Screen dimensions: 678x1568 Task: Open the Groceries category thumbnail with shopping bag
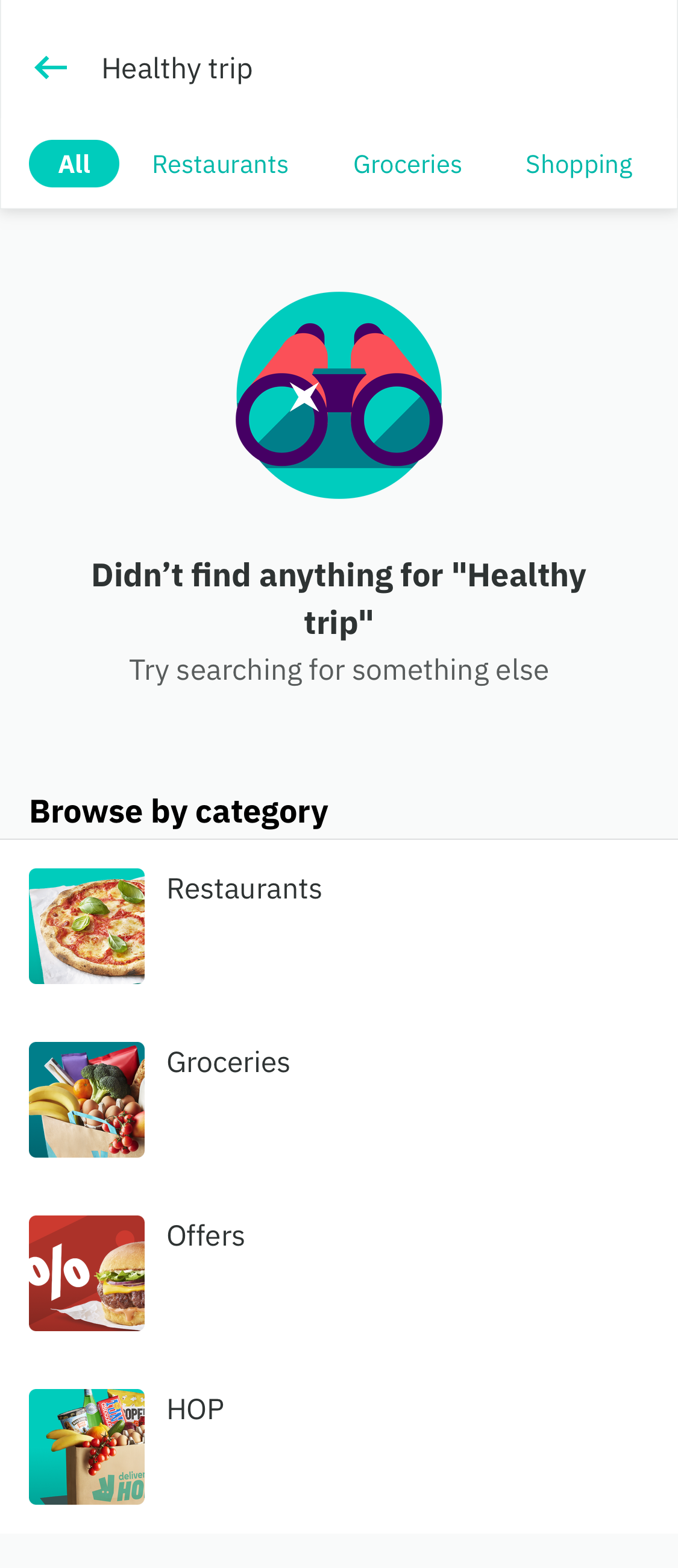86,1099
